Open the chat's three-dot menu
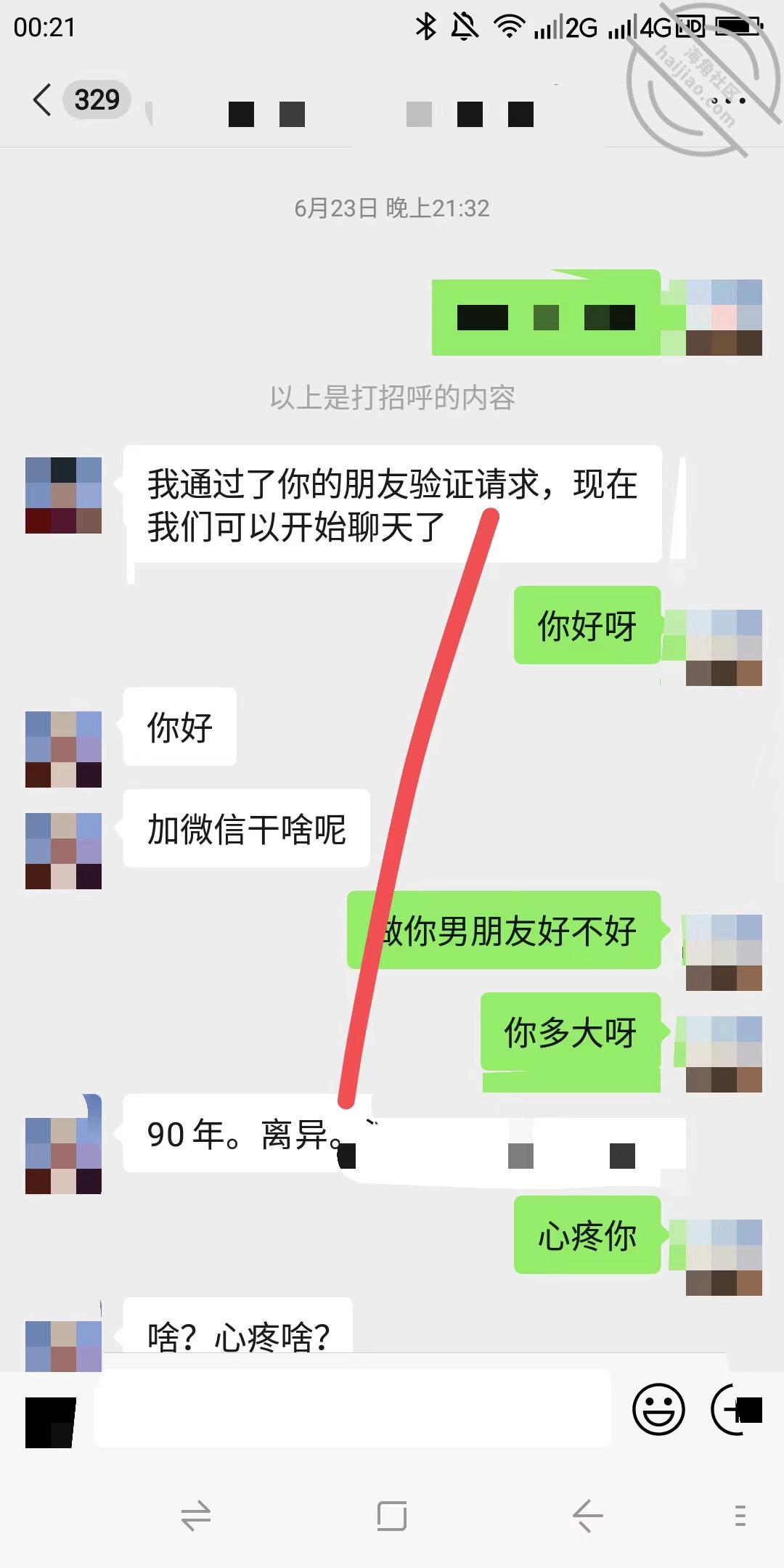Image resolution: width=784 pixels, height=1568 pixels. click(x=728, y=100)
